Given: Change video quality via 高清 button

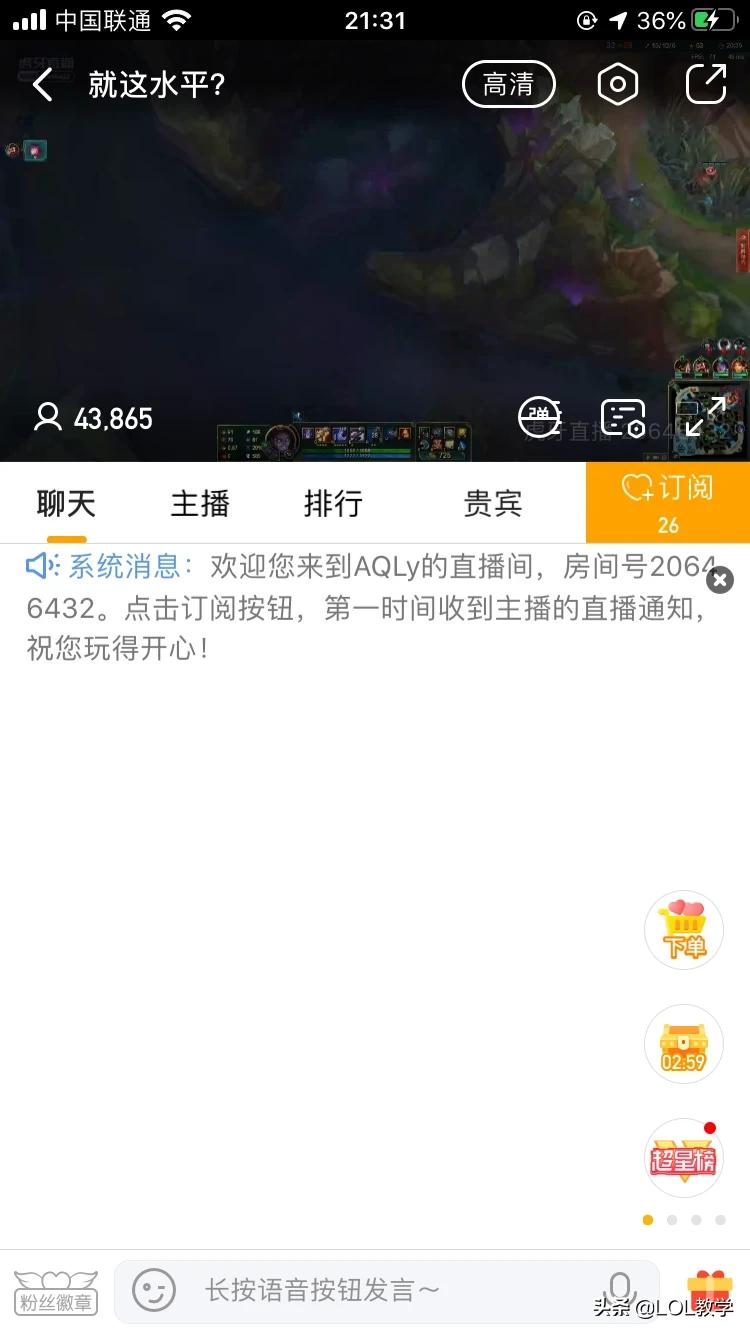Looking at the screenshot, I should coord(508,85).
